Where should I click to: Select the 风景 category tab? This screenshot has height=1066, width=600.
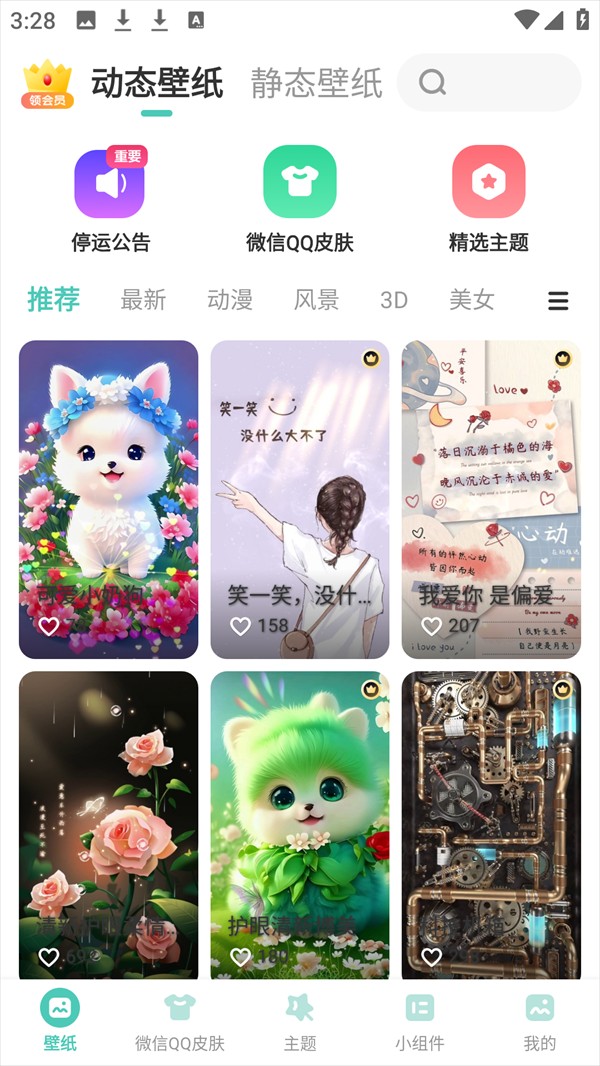(316, 300)
